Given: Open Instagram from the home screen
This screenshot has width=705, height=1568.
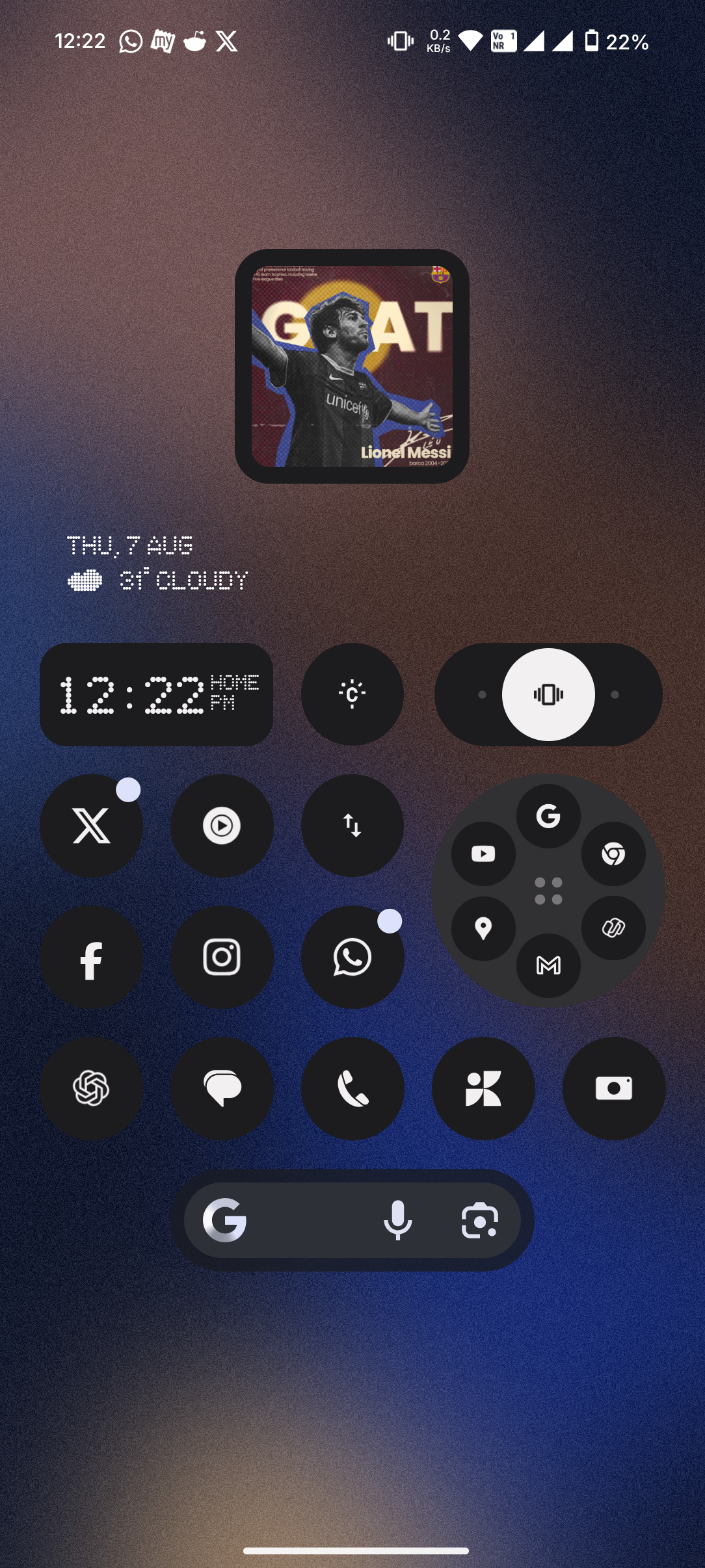Looking at the screenshot, I should point(222,958).
